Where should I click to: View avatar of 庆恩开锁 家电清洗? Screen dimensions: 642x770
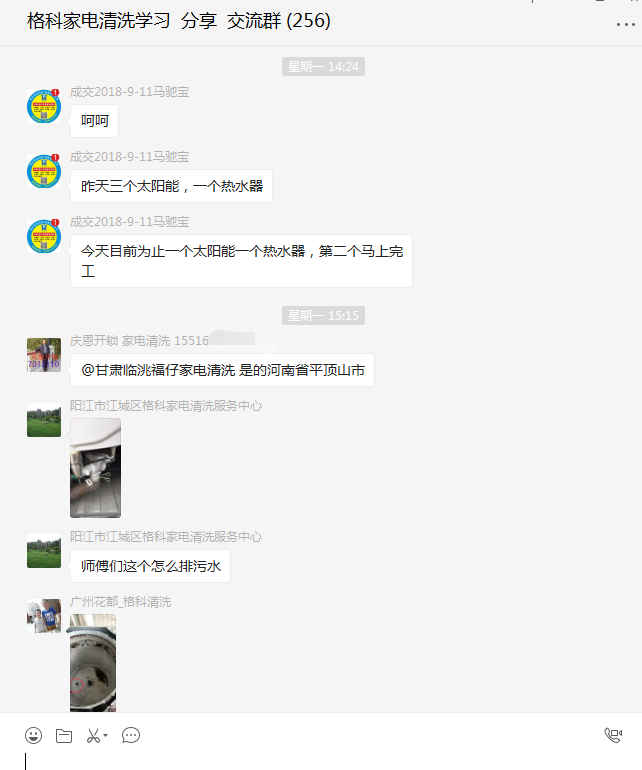coord(44,355)
